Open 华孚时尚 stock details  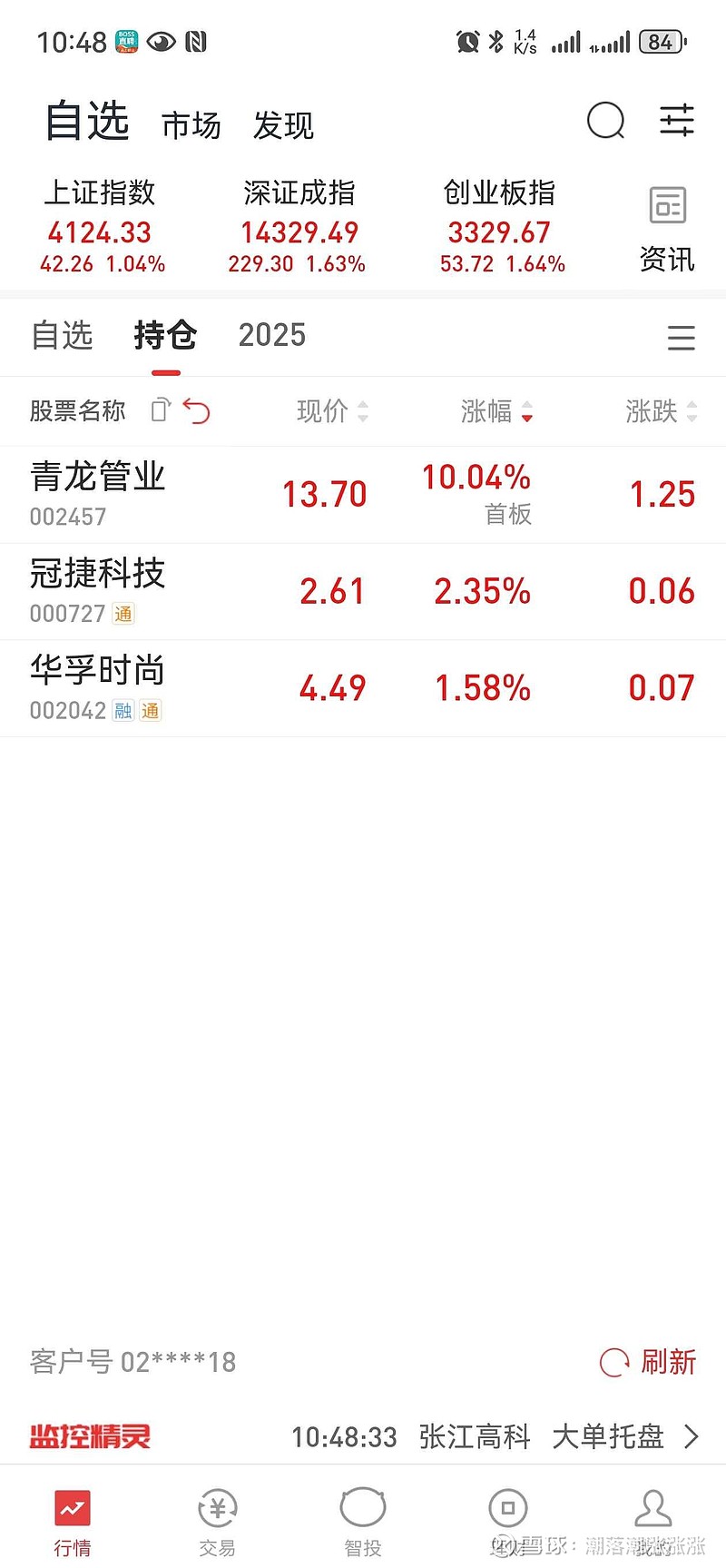pos(98,687)
